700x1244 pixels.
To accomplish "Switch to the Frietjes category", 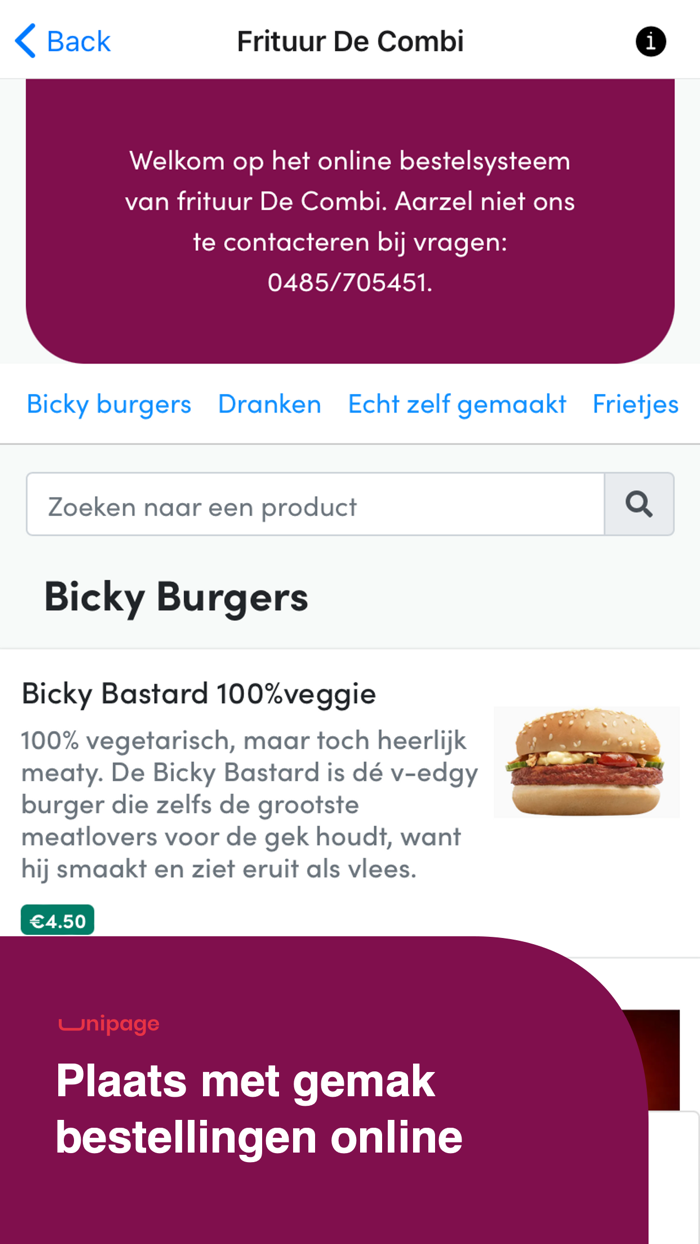I will coord(635,404).
